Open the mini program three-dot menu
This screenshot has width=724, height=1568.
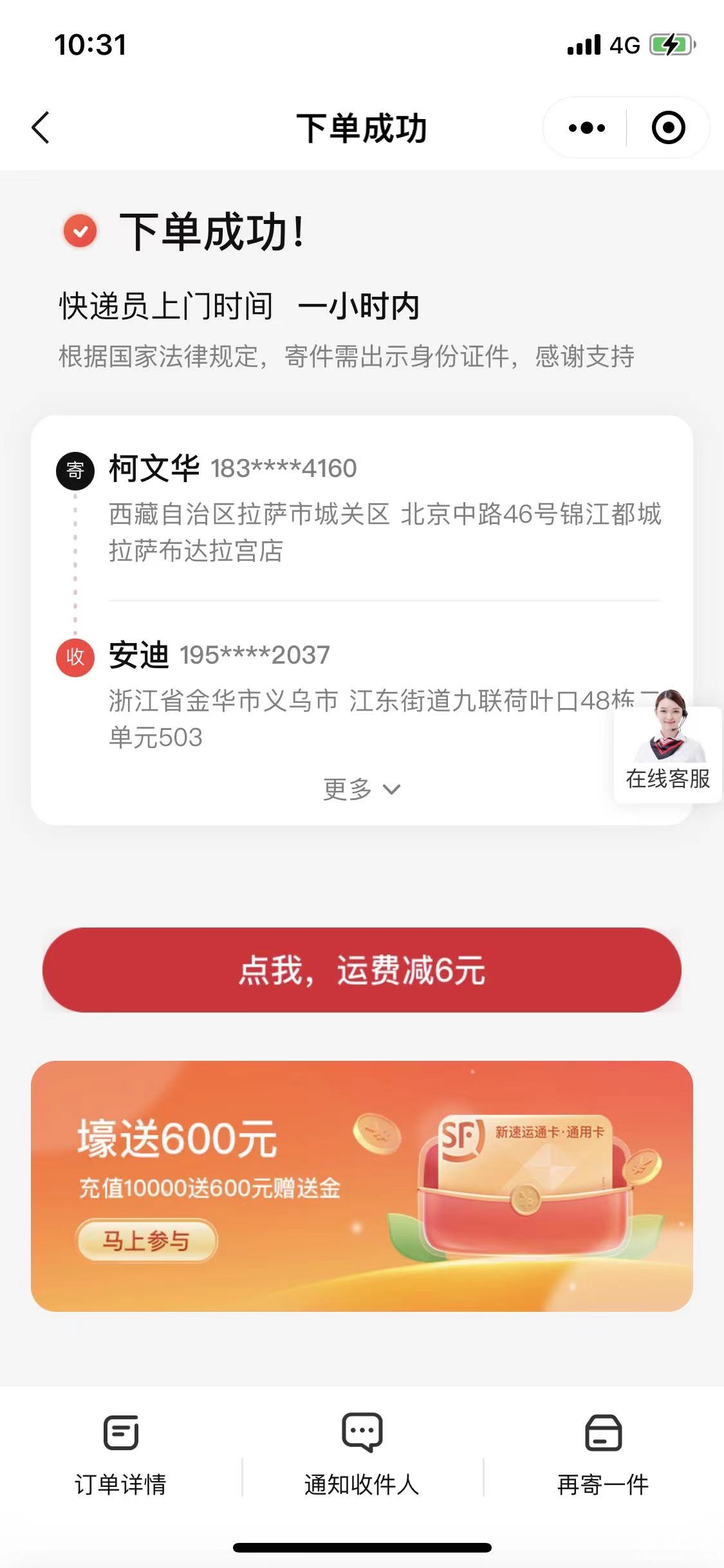point(586,128)
